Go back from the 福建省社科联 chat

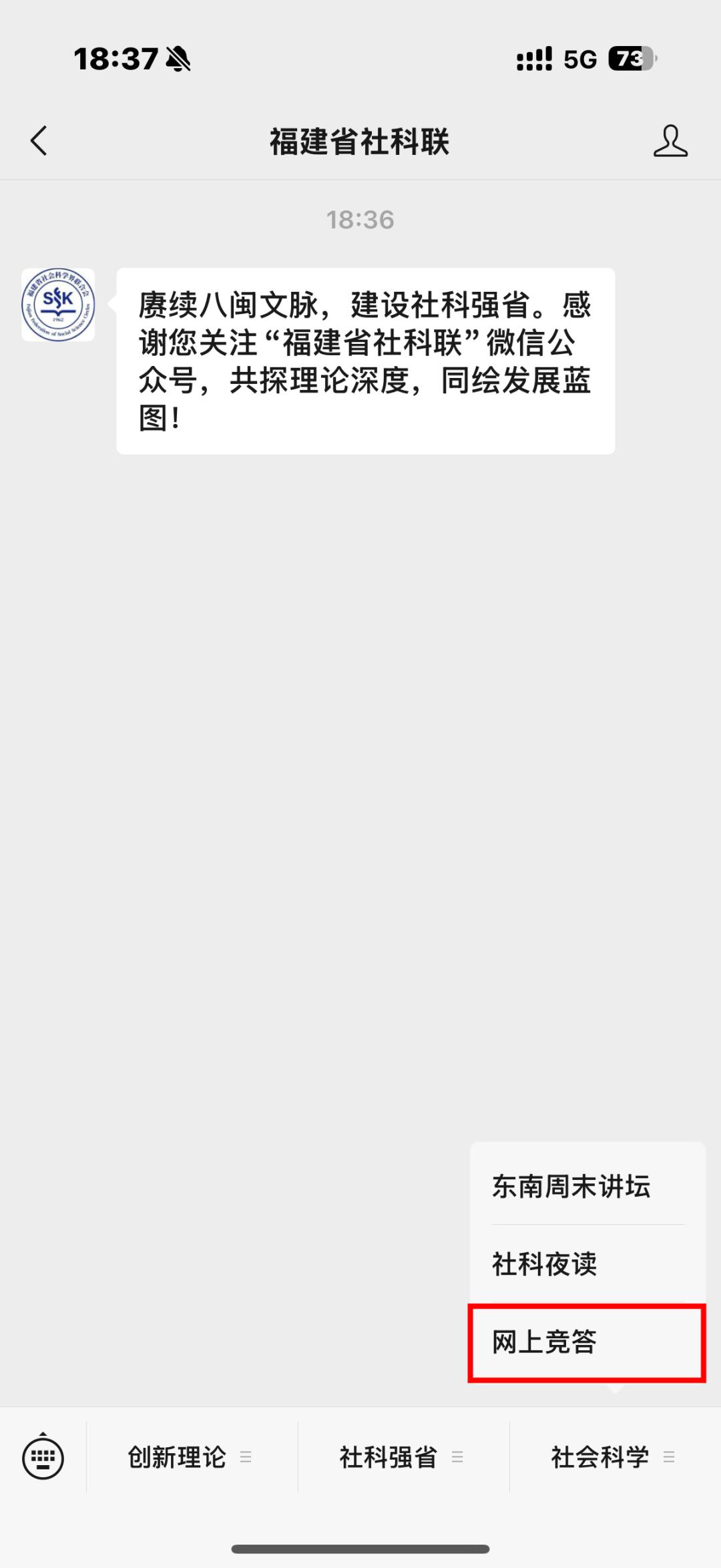coord(39,141)
